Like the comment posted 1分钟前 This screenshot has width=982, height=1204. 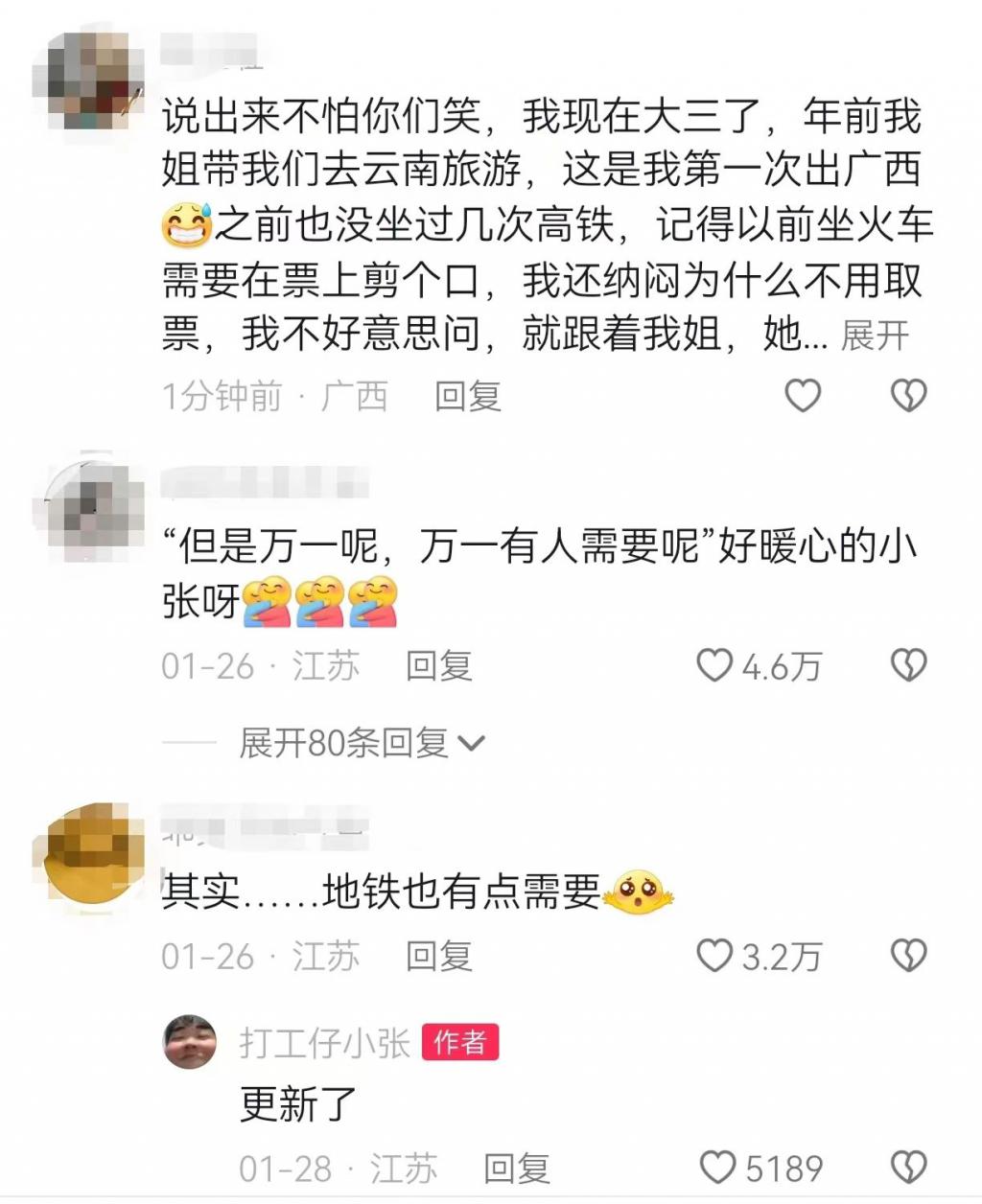[803, 395]
